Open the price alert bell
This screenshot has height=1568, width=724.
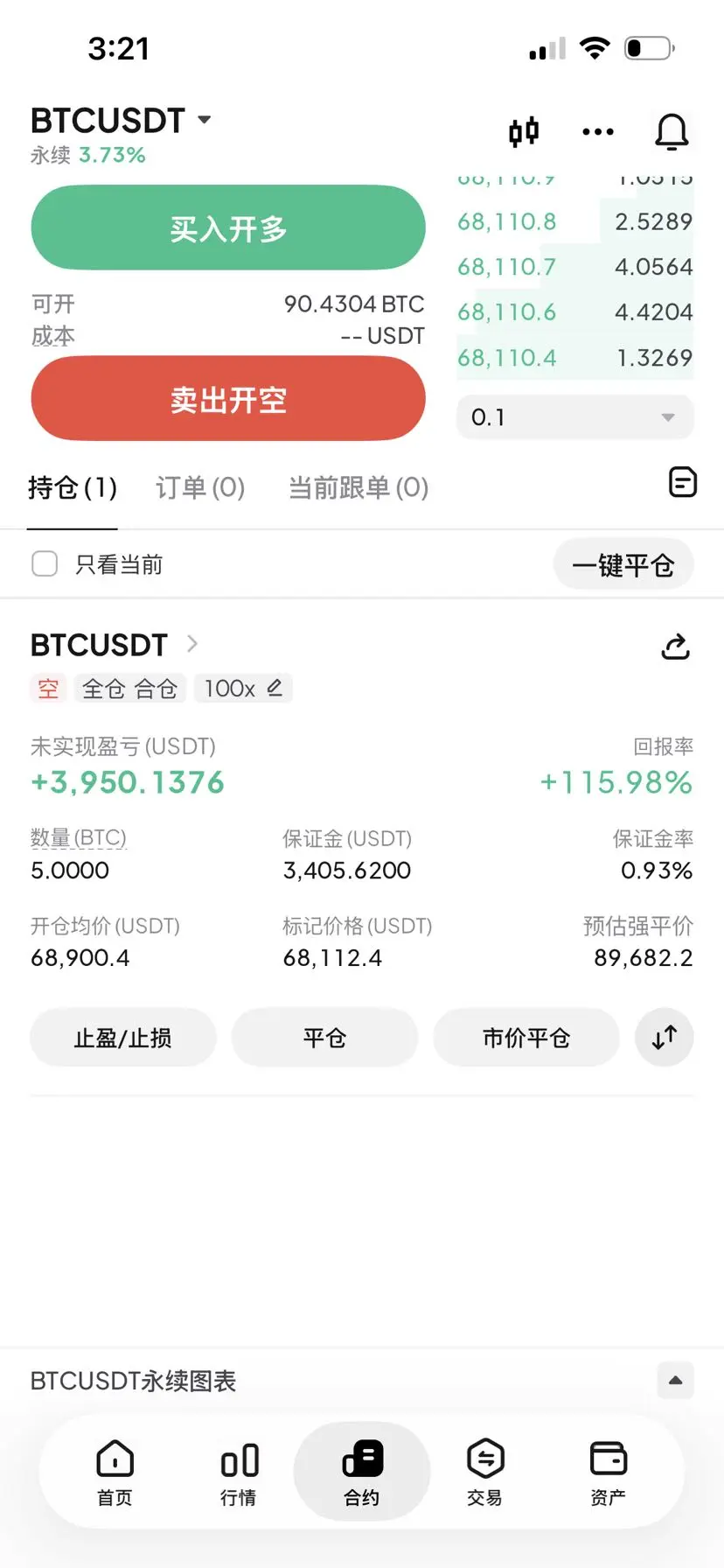tap(672, 132)
